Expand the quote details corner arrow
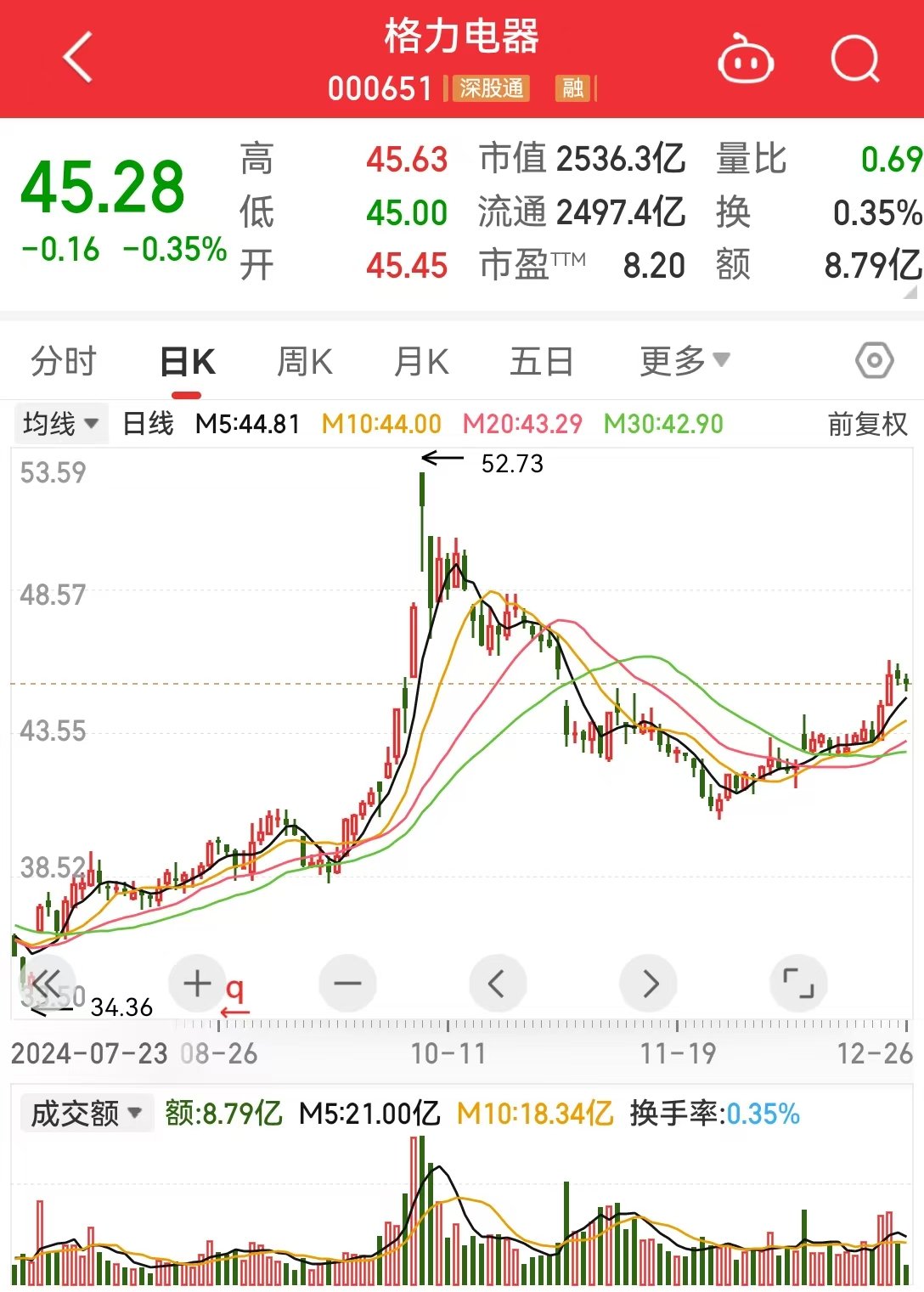924x1292 pixels. [910, 292]
